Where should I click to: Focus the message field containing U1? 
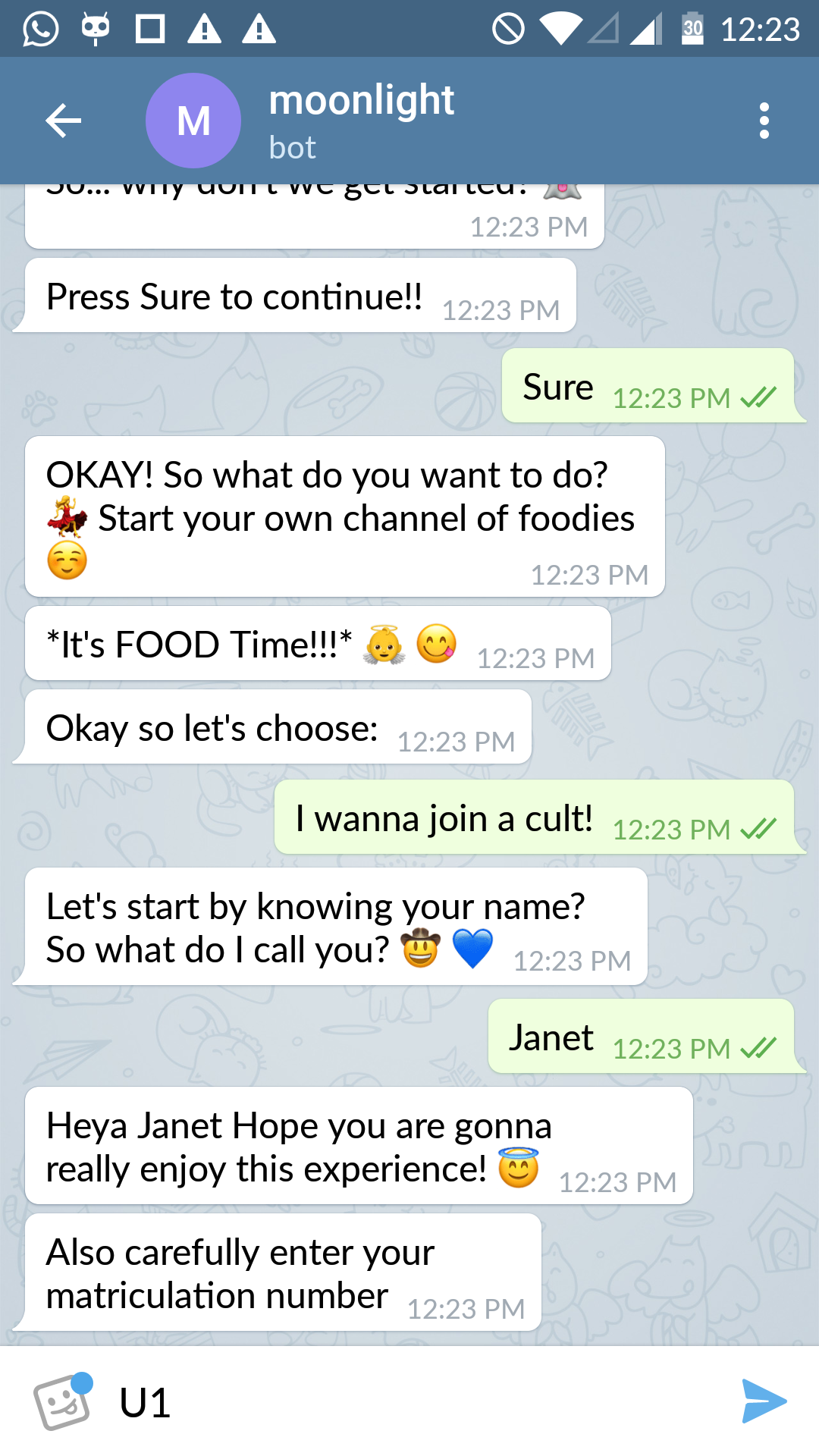pyautogui.click(x=409, y=1402)
